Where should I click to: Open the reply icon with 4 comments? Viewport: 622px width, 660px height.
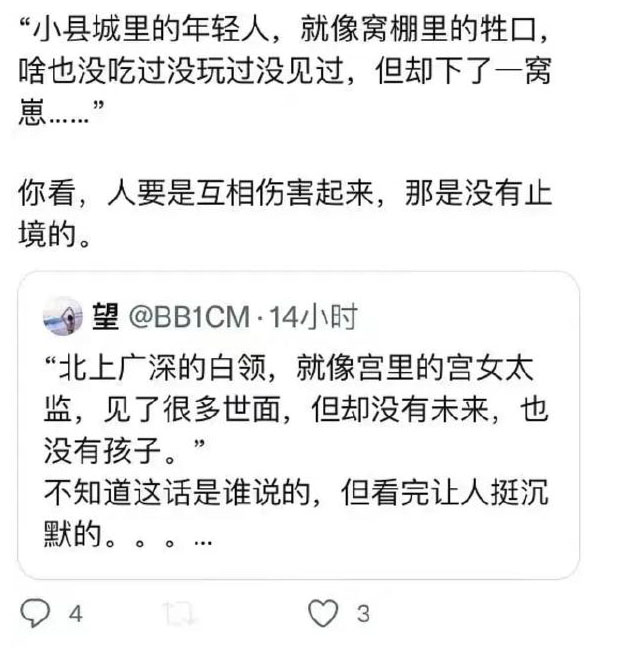tap(36, 613)
